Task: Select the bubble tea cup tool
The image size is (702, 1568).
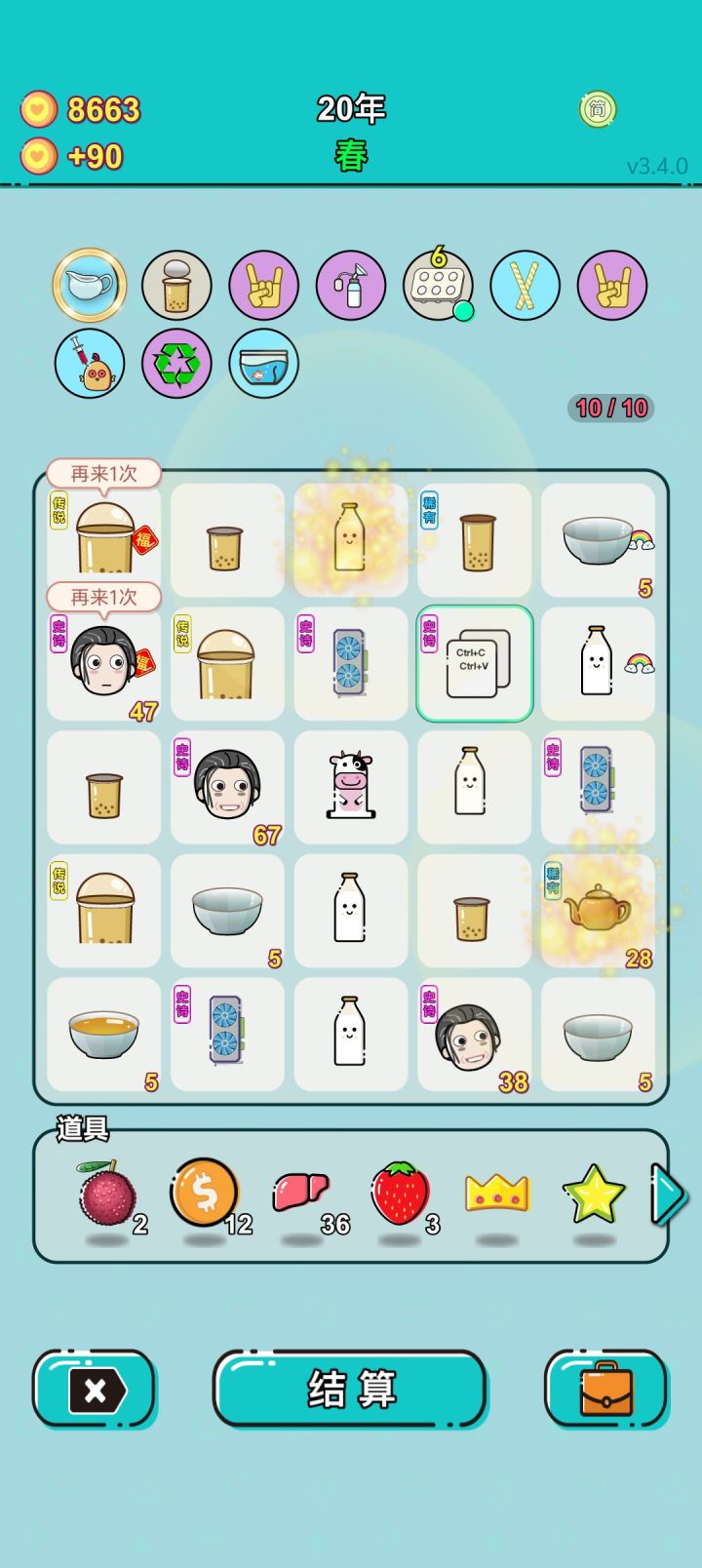Action: click(176, 285)
